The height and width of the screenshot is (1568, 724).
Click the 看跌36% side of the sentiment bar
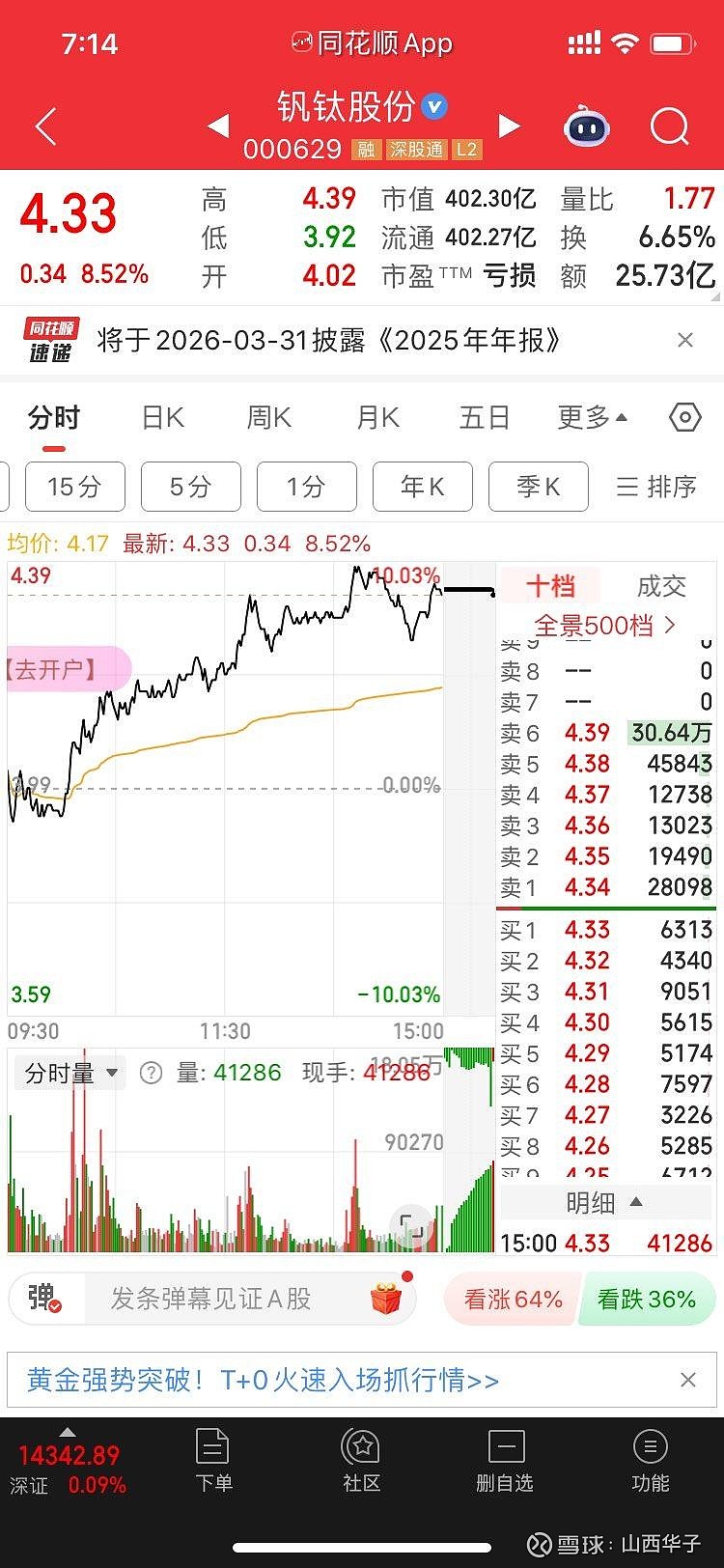coord(647,1299)
